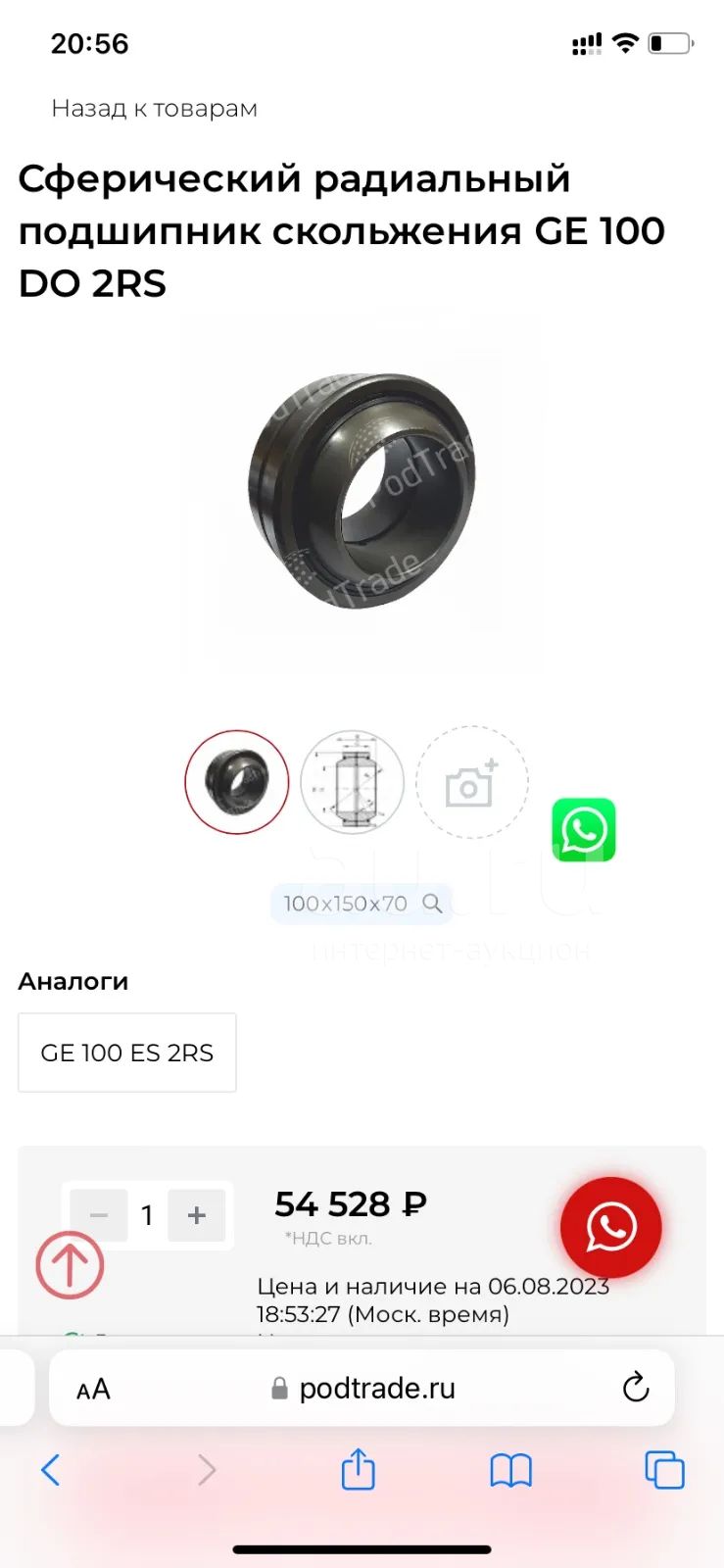The image size is (724, 1568).
Task: Jump to top with the arrow-up button
Action: pos(70,1265)
